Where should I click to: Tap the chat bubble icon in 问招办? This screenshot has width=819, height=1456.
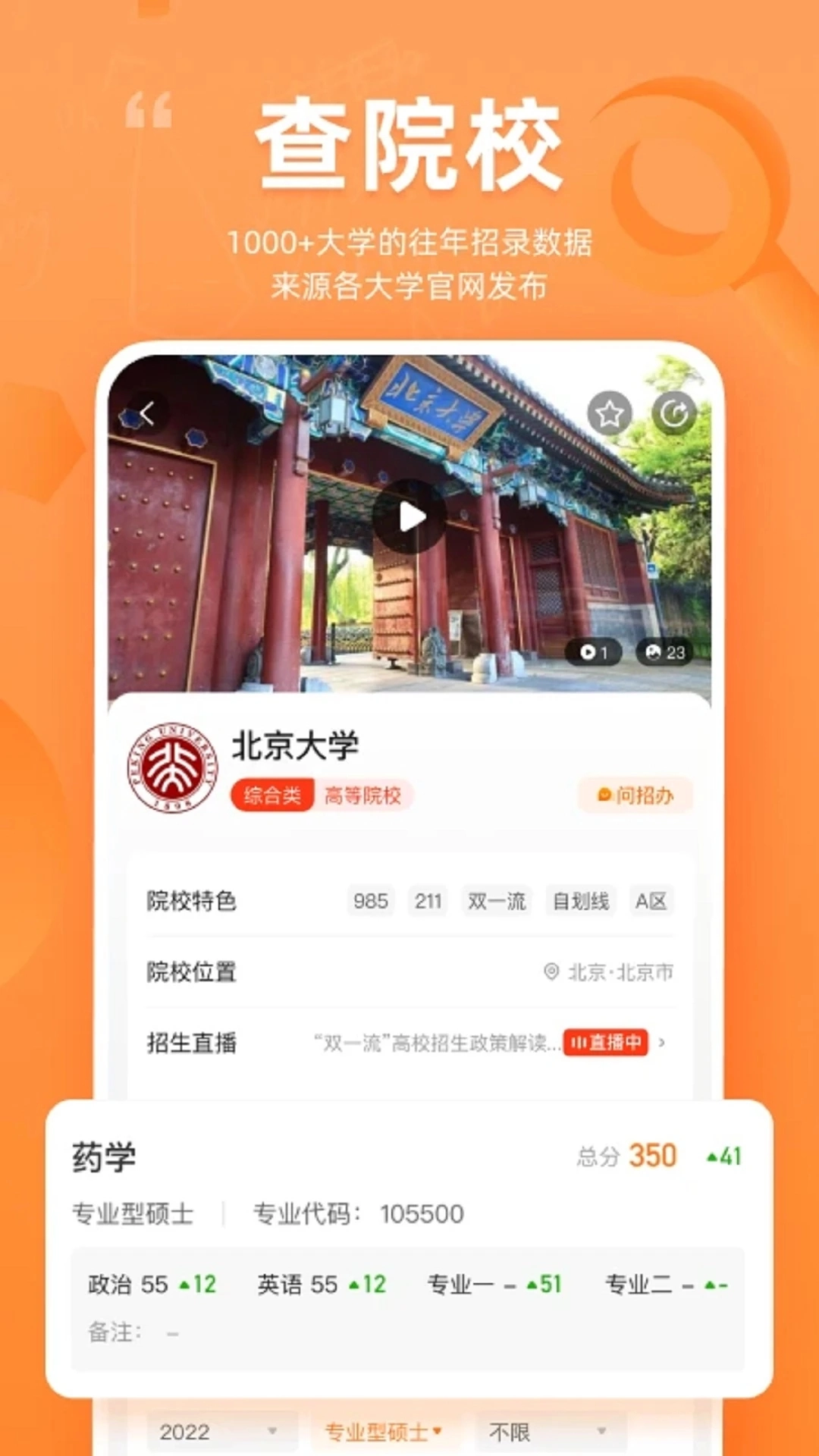coord(603,795)
